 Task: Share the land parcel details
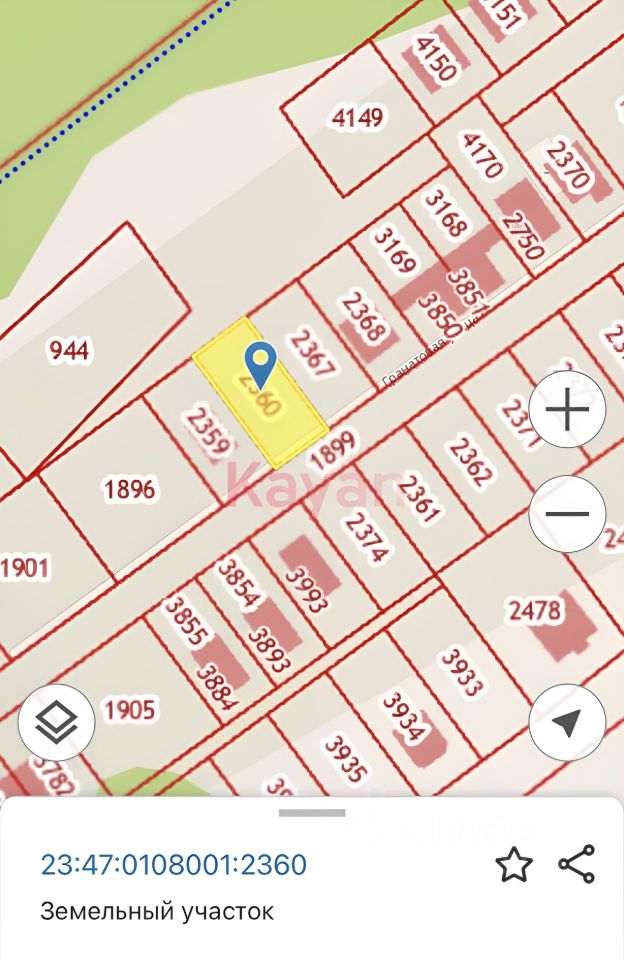(x=577, y=864)
